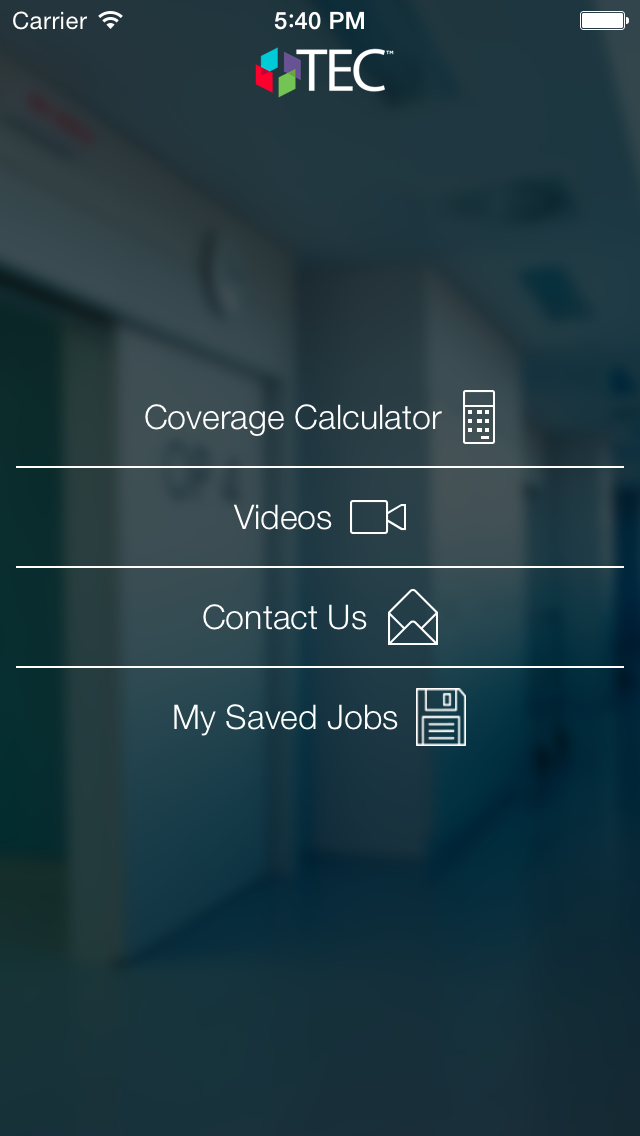This screenshot has width=640, height=1136.
Task: Select Contact Us
Action: click(x=320, y=617)
